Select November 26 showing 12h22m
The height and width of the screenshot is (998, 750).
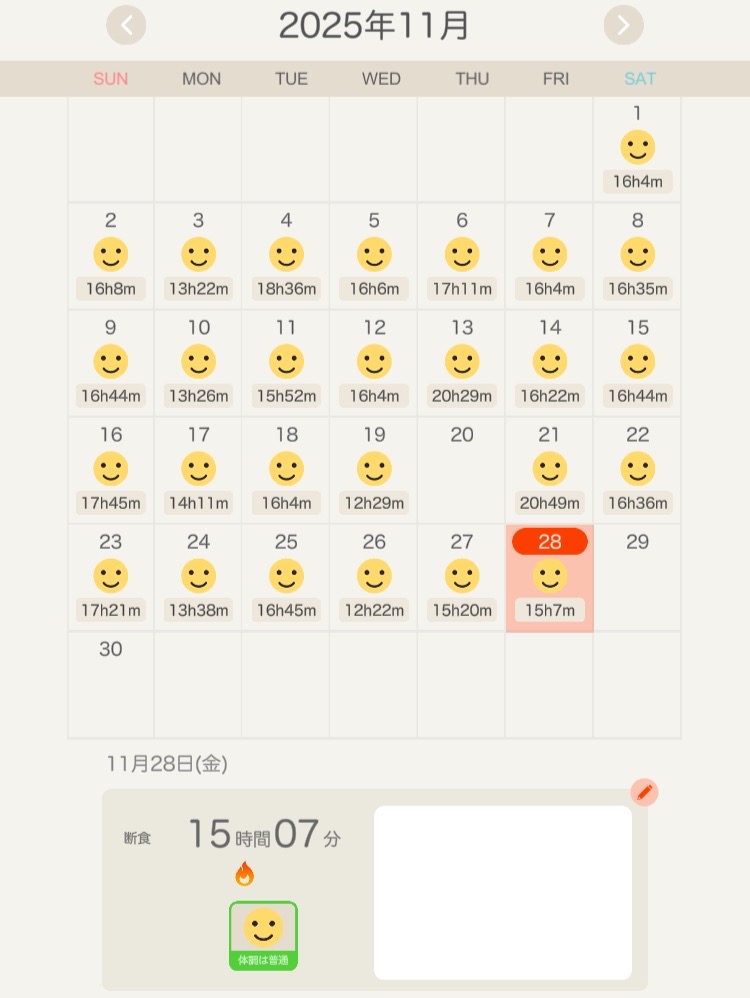374,577
